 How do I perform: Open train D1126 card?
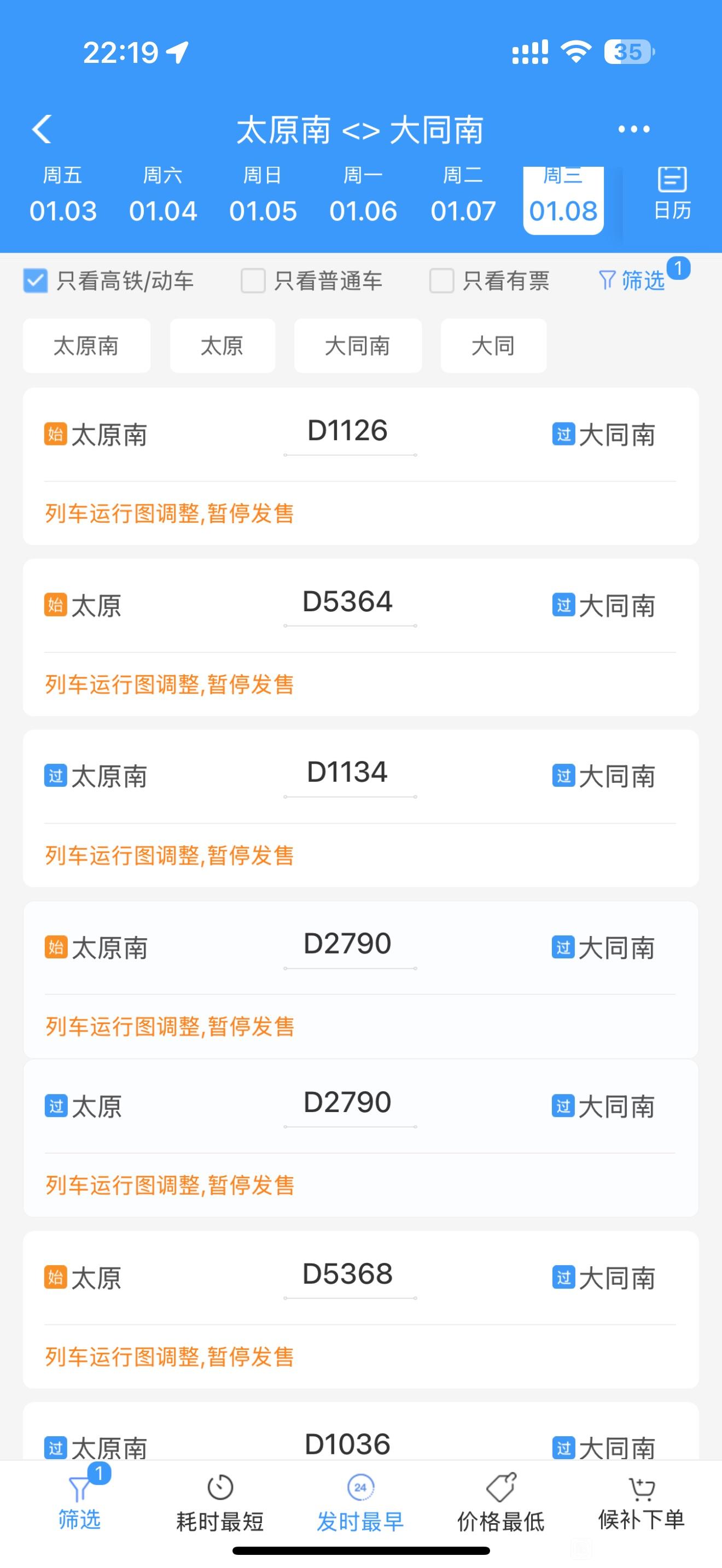361,466
